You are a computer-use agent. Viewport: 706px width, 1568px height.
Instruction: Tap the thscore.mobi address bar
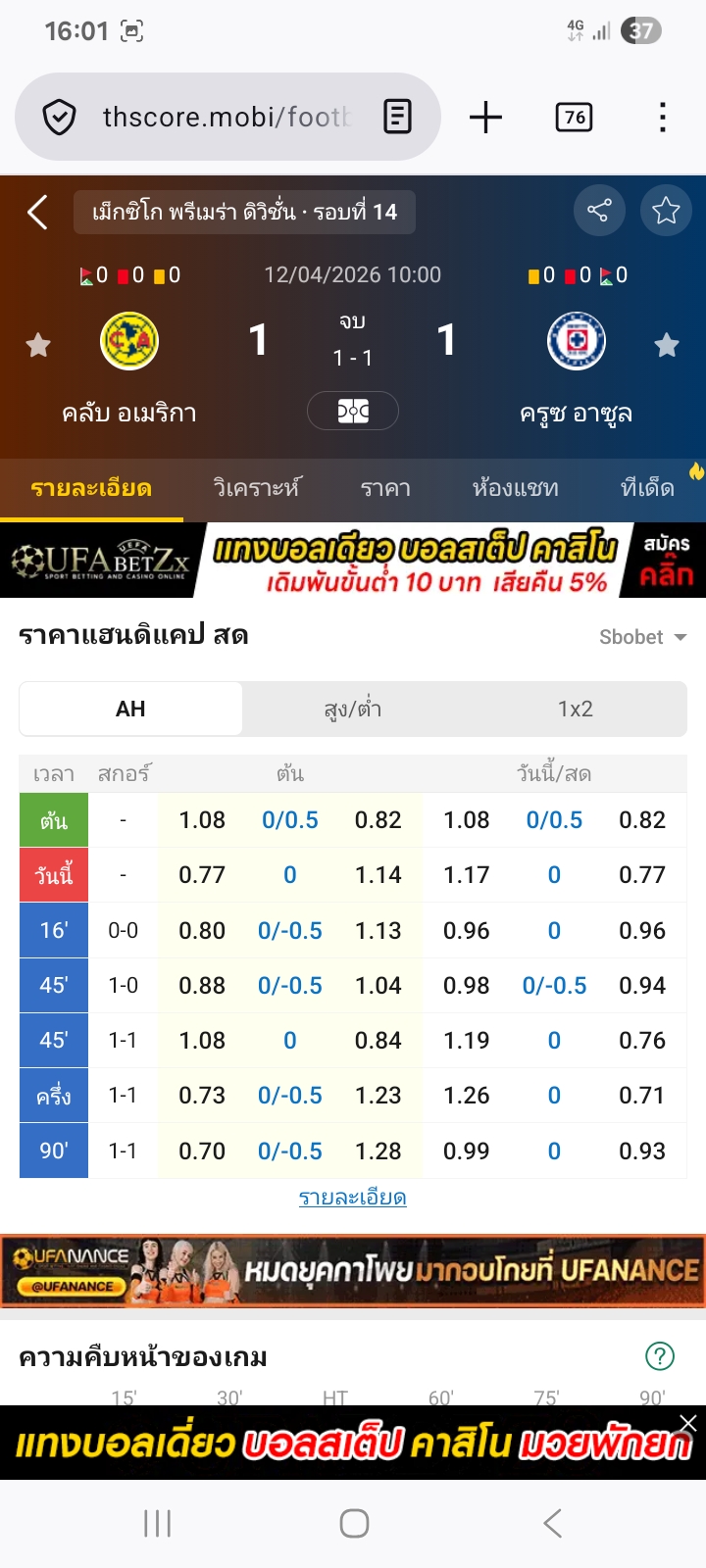226,118
